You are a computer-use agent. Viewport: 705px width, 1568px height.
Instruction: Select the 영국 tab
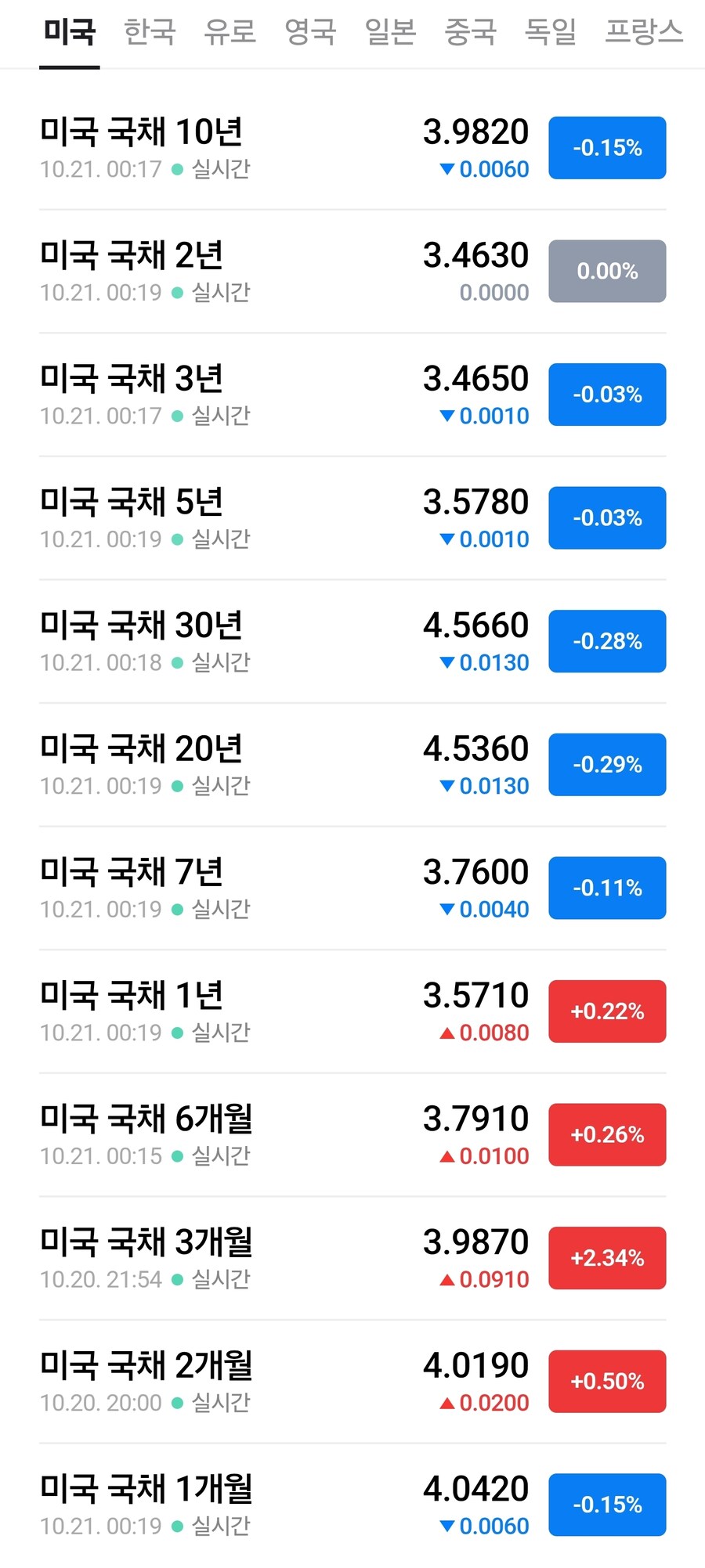[x=310, y=32]
